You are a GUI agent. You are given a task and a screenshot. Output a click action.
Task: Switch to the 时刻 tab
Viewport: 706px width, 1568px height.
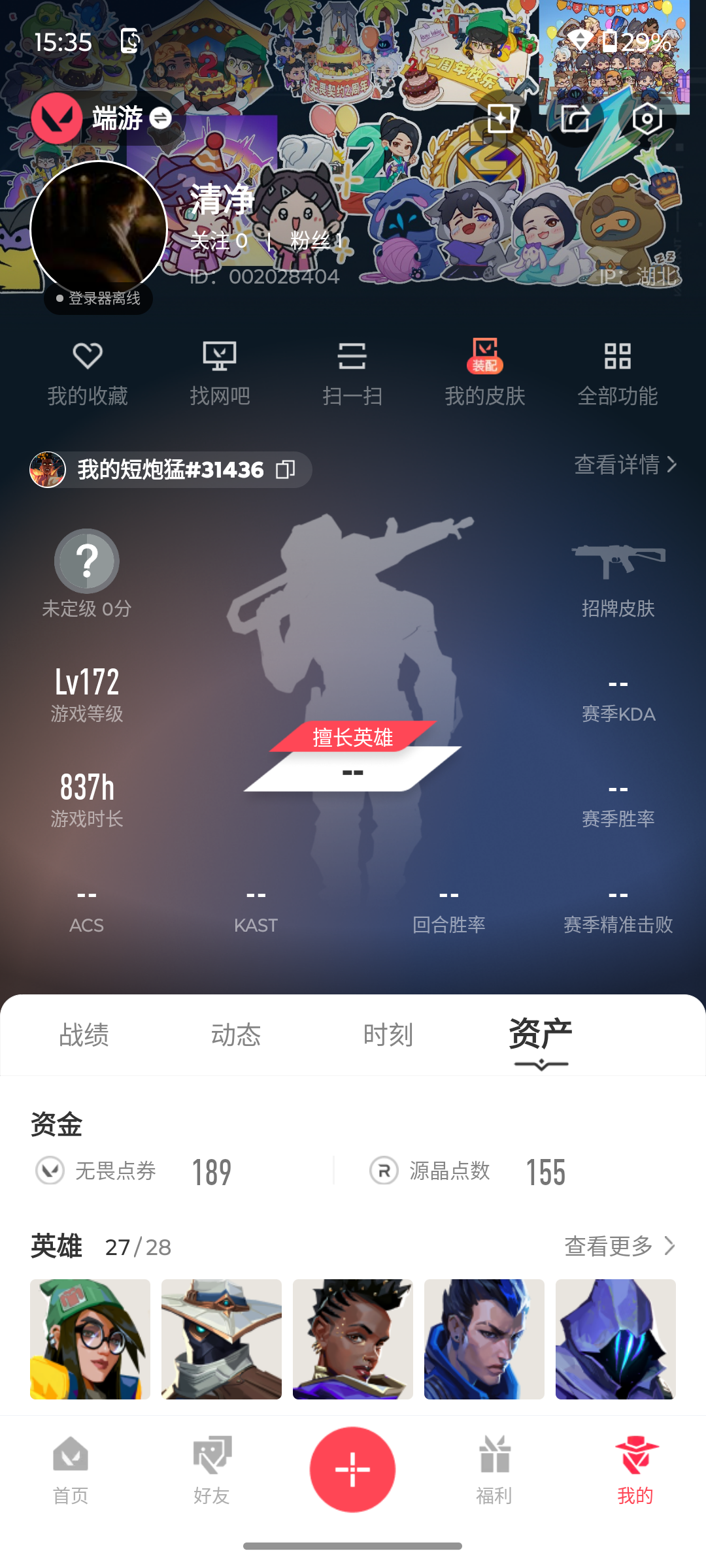tap(388, 1035)
